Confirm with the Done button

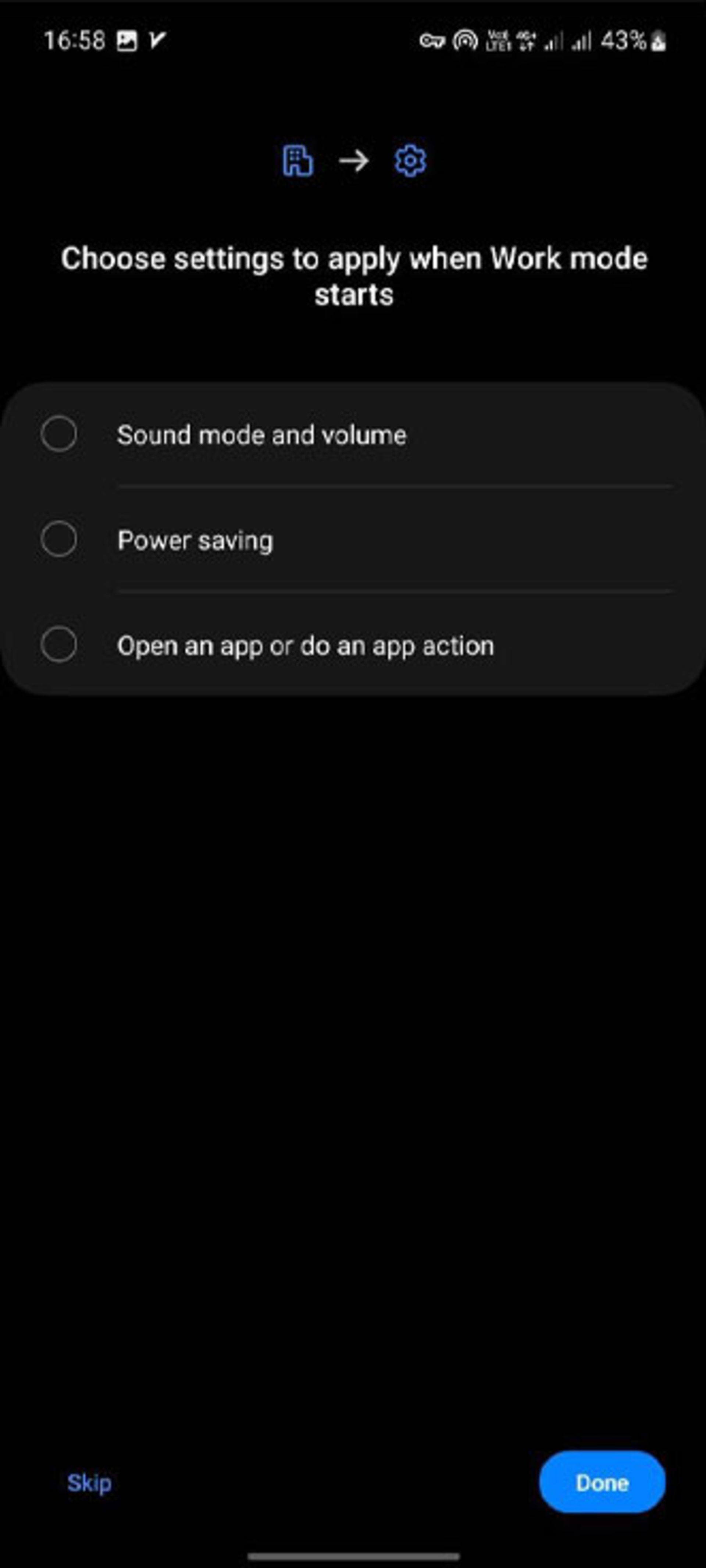coord(601,1483)
